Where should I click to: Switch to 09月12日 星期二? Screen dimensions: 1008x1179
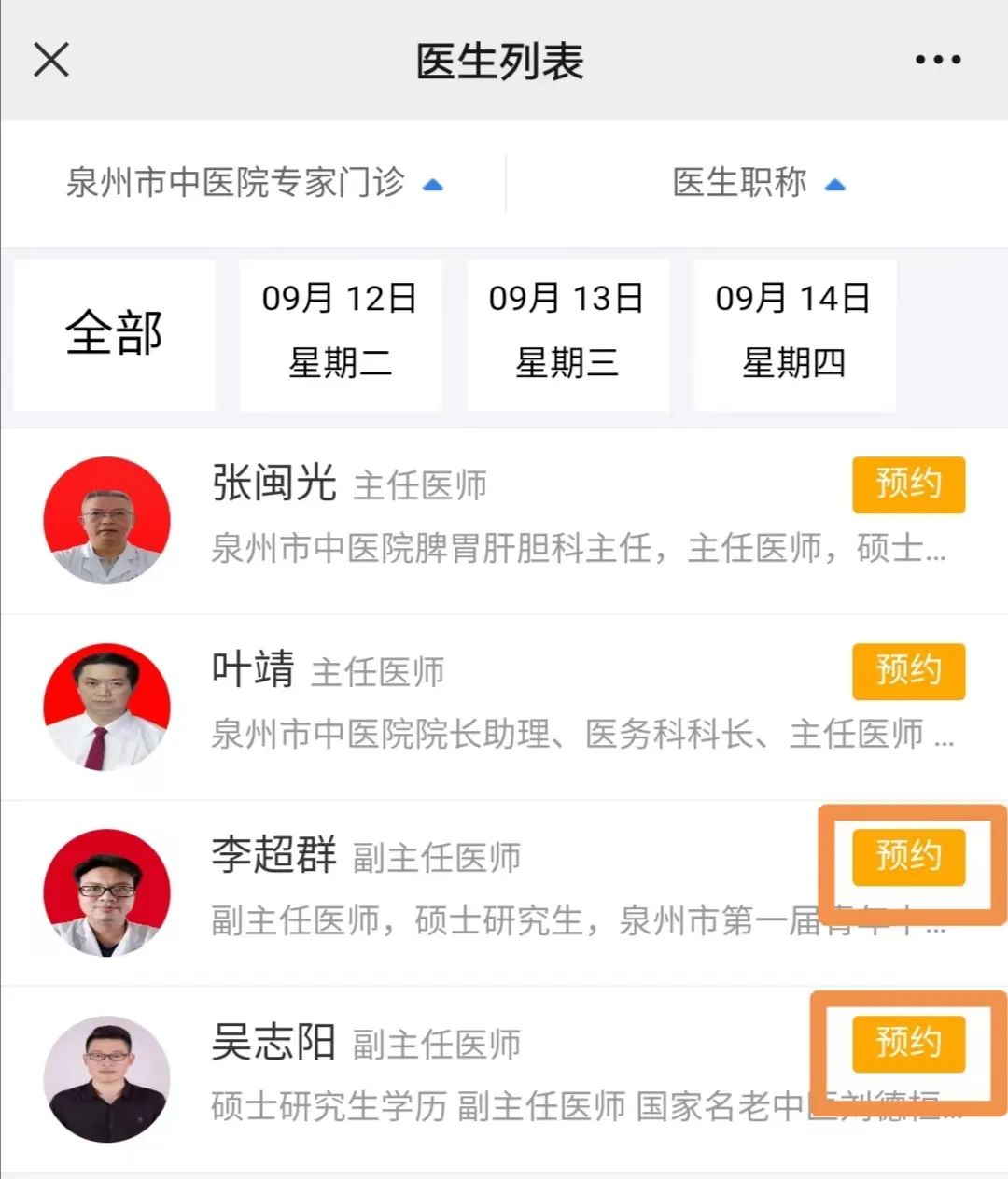tap(340, 333)
